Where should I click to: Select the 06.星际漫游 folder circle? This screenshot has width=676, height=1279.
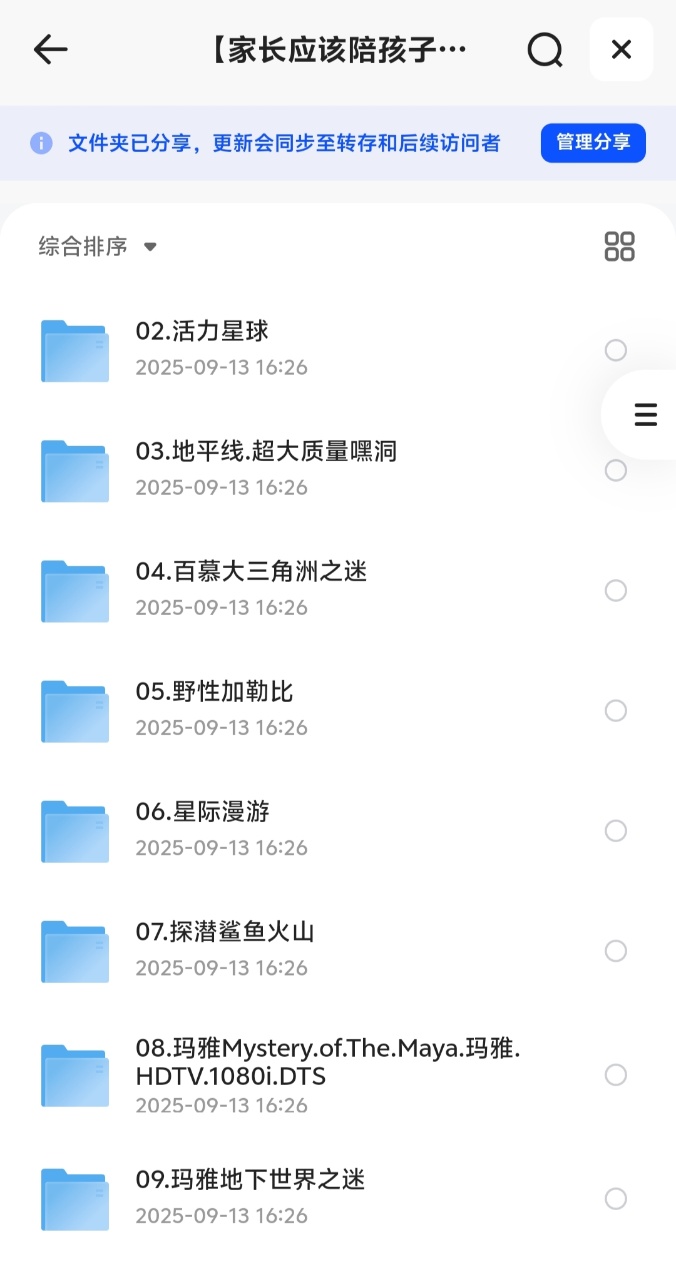click(616, 831)
